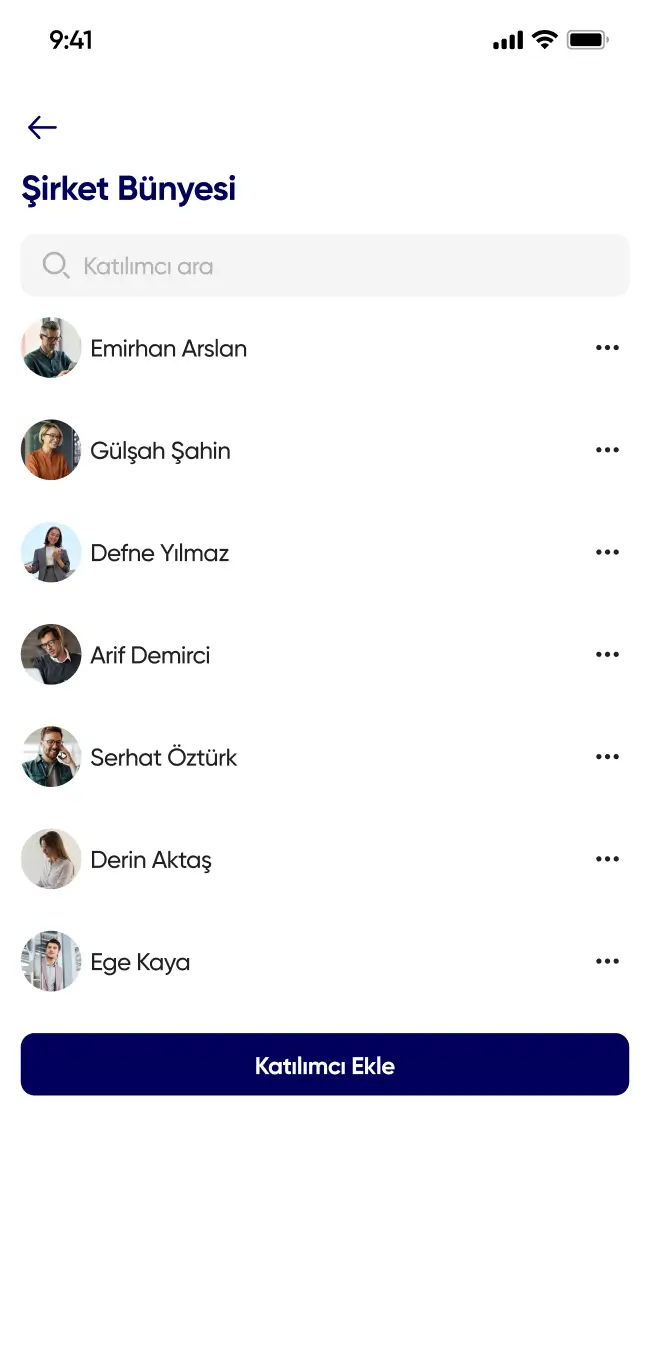Go back using the arrow icon
The image size is (650, 1346).
coord(42,127)
